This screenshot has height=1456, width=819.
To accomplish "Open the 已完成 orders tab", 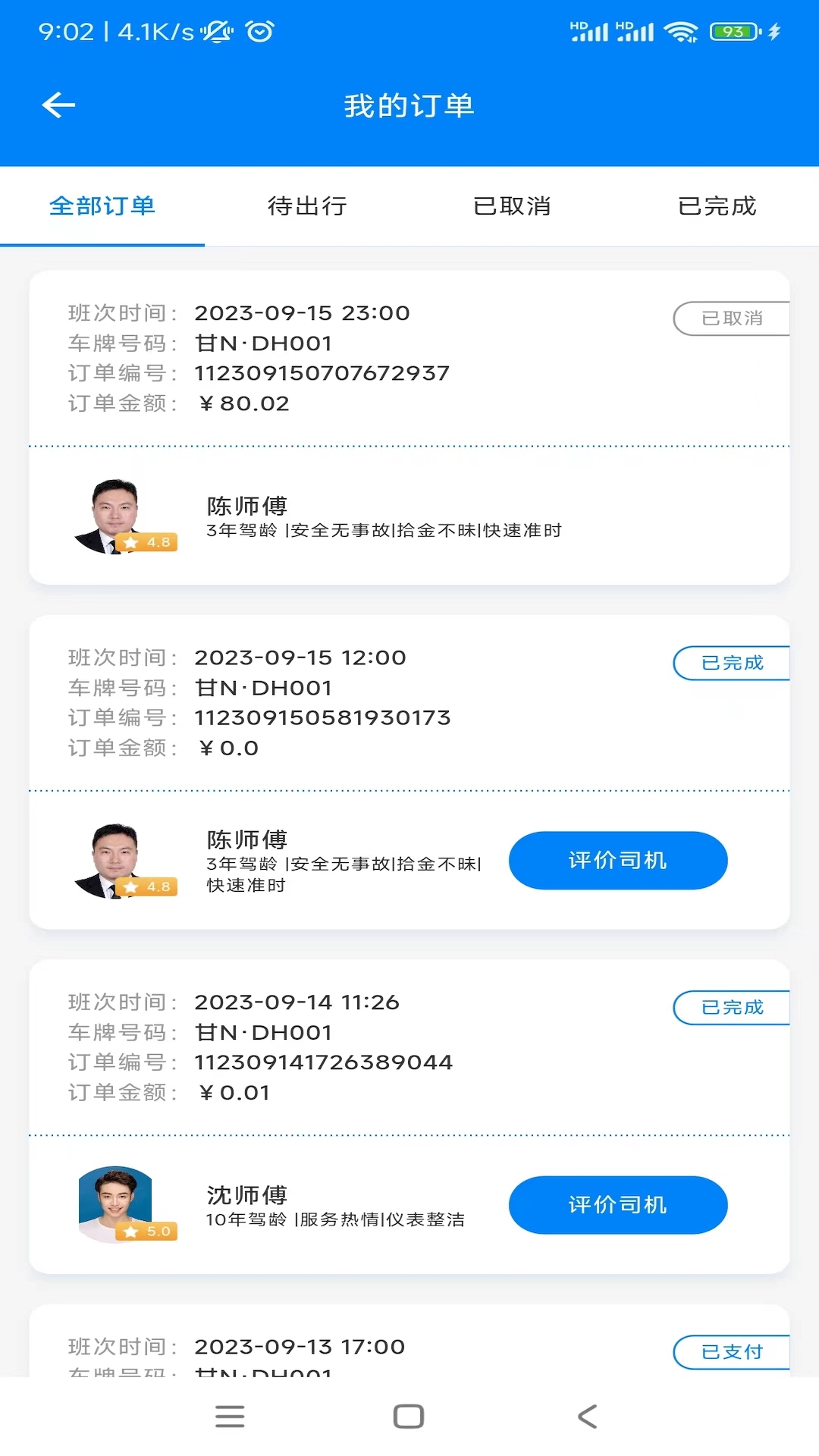I will pos(717,206).
